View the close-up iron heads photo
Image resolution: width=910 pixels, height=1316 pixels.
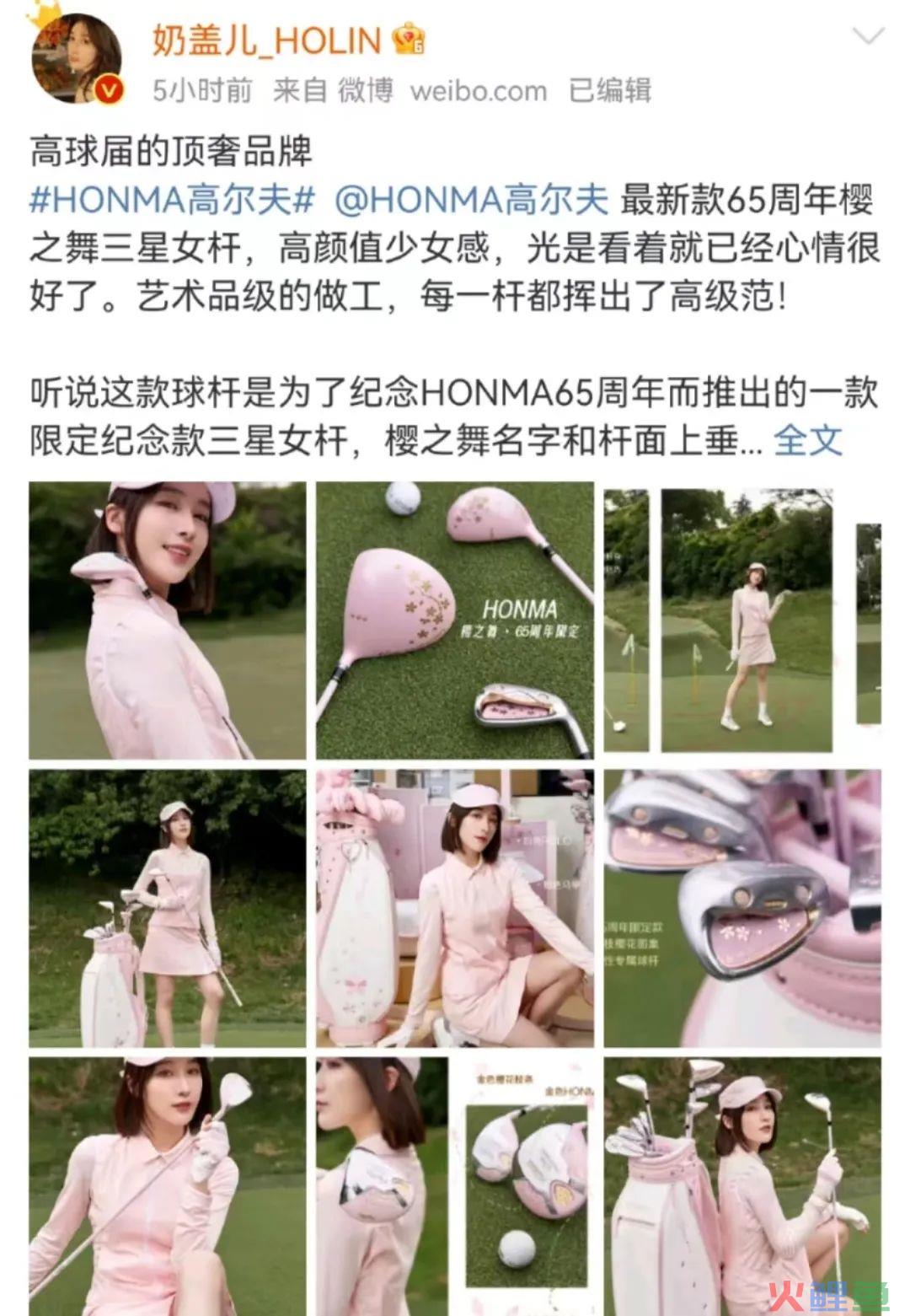click(742, 908)
